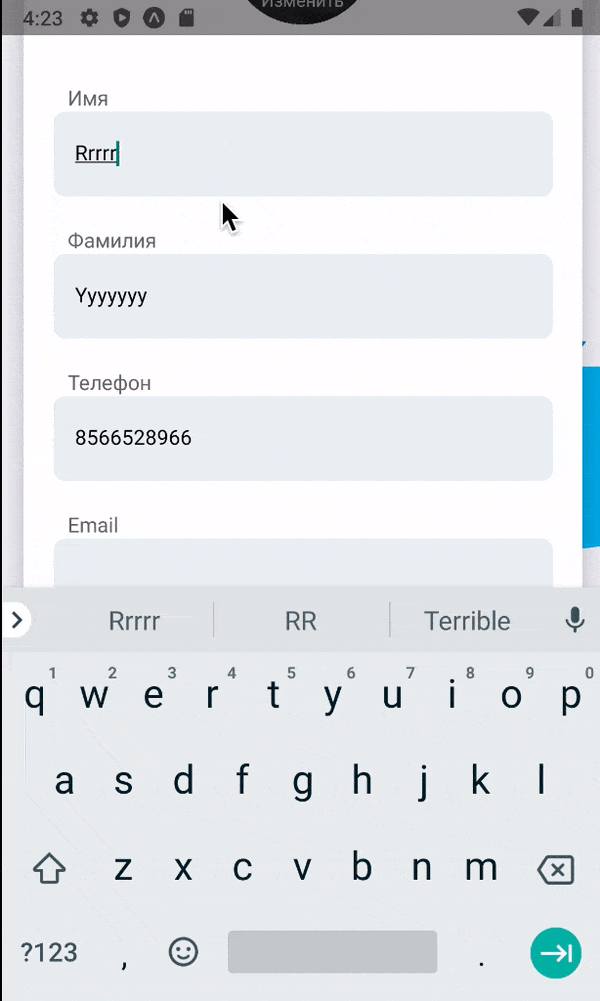The image size is (600, 1001).
Task: Tap the Изменить photo button
Action: (x=302, y=8)
